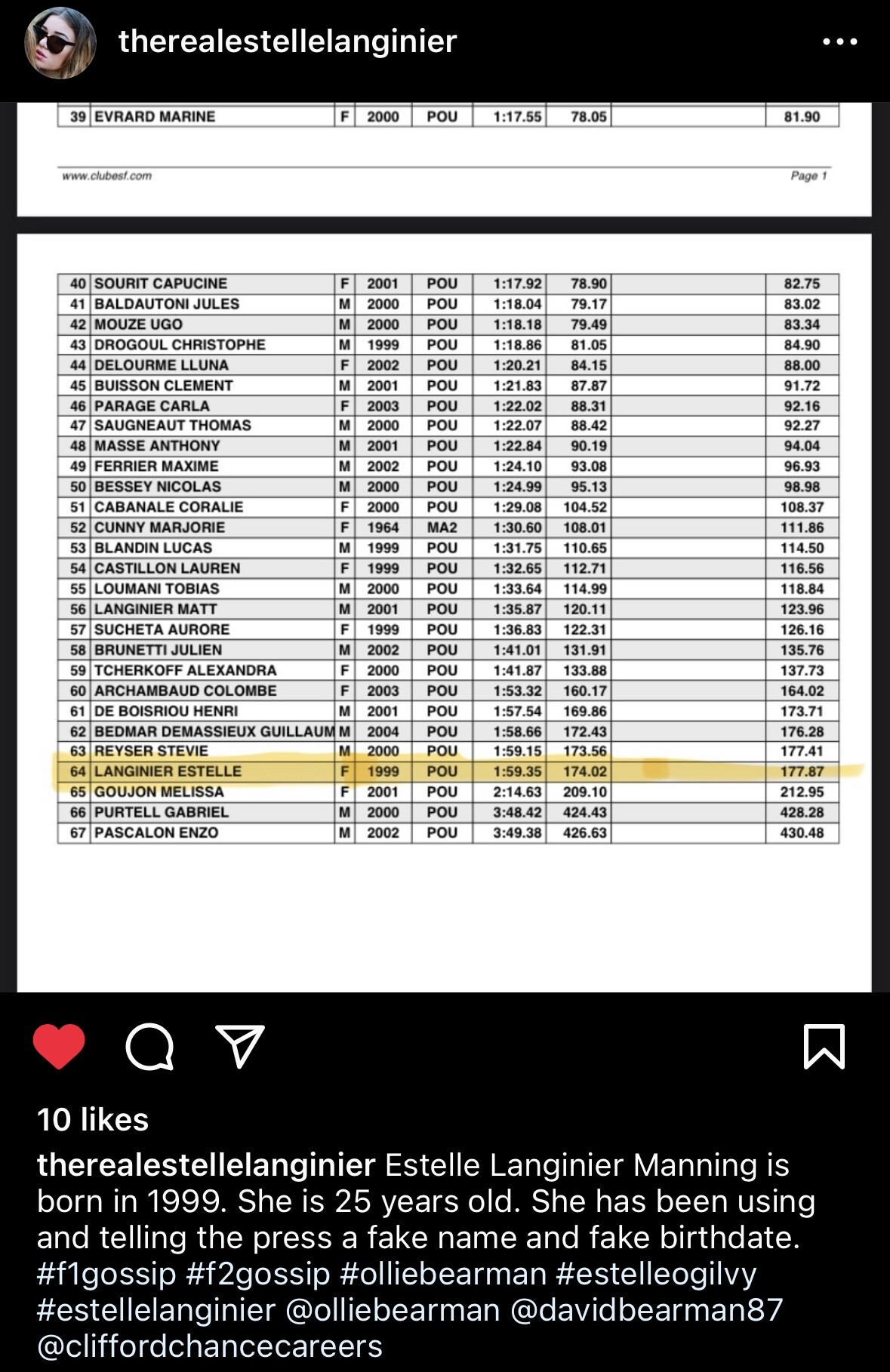This screenshot has height=1372, width=890.
Task: Open therealestellelanginier username in post header
Action: tap(288, 42)
